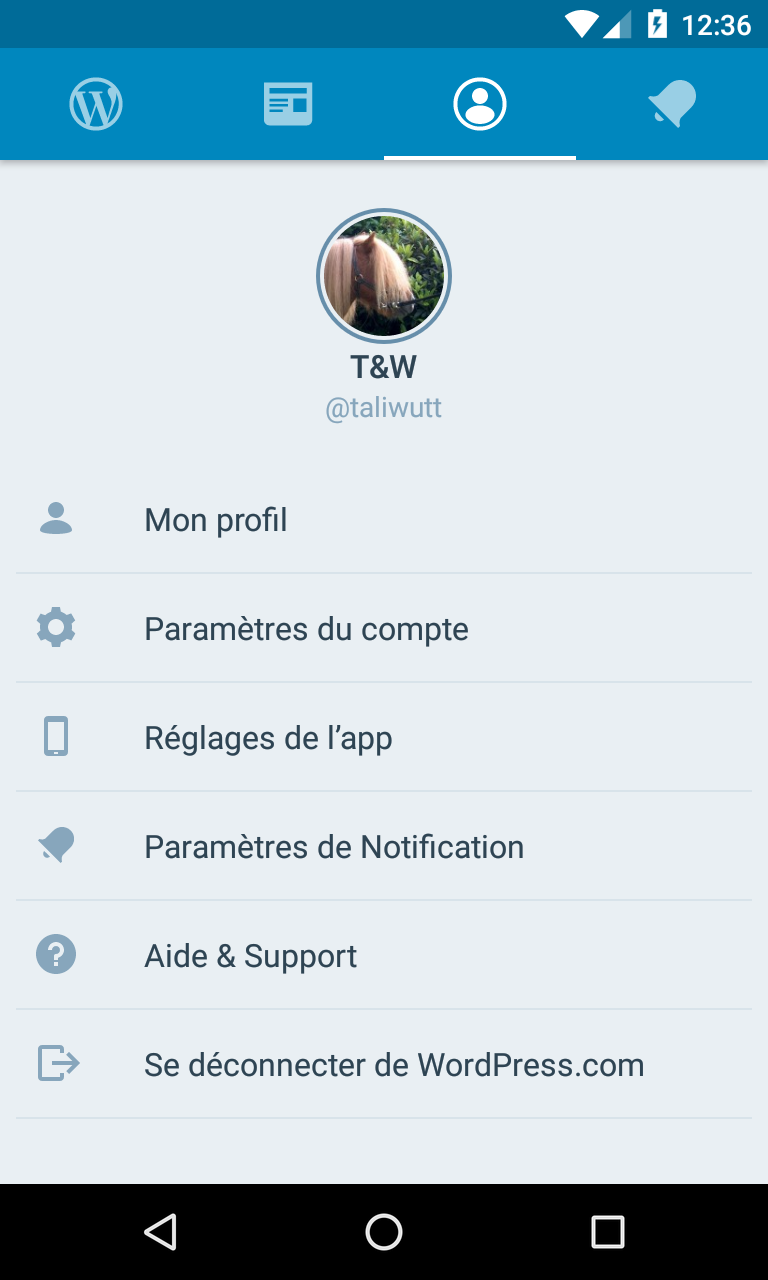This screenshot has height=1280, width=768.
Task: Open the Me profile tab
Action: point(479,103)
